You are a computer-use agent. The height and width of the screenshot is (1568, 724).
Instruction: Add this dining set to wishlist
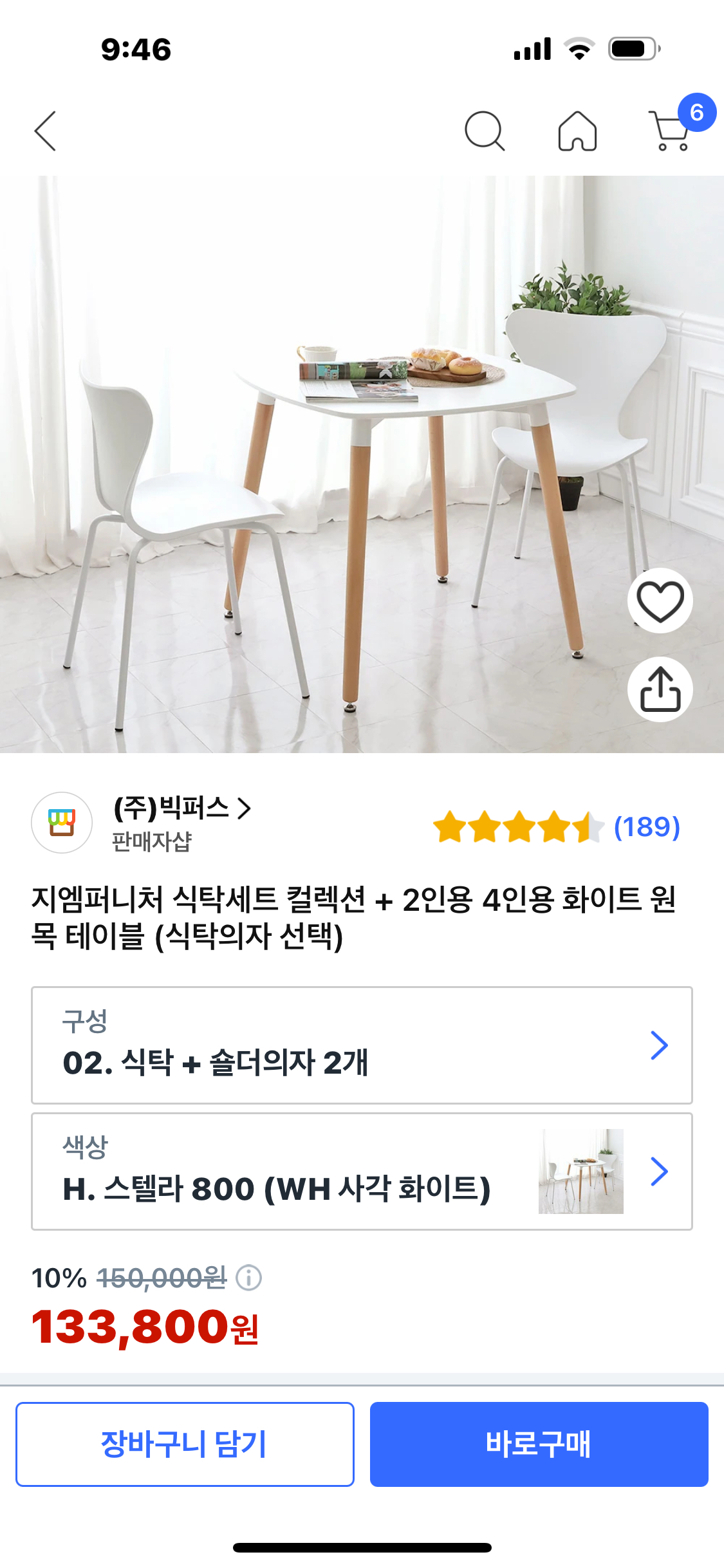click(x=660, y=601)
